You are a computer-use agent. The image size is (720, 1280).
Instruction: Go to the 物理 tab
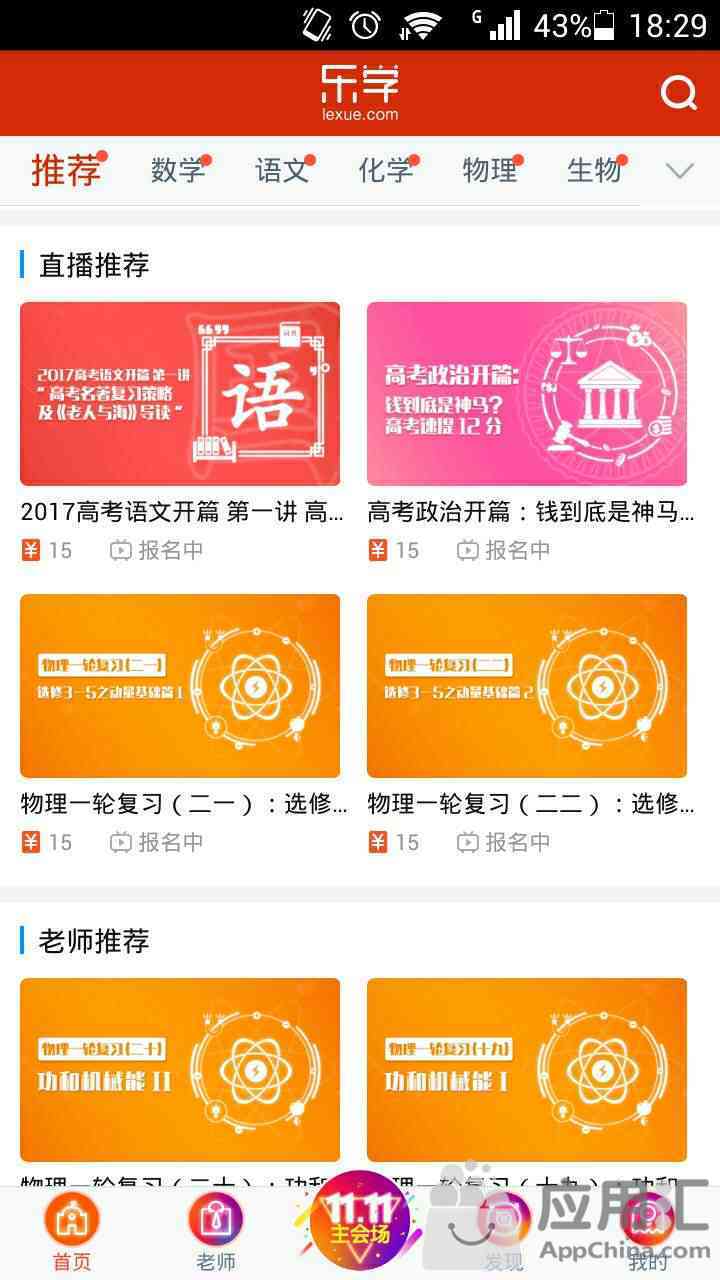pyautogui.click(x=490, y=170)
